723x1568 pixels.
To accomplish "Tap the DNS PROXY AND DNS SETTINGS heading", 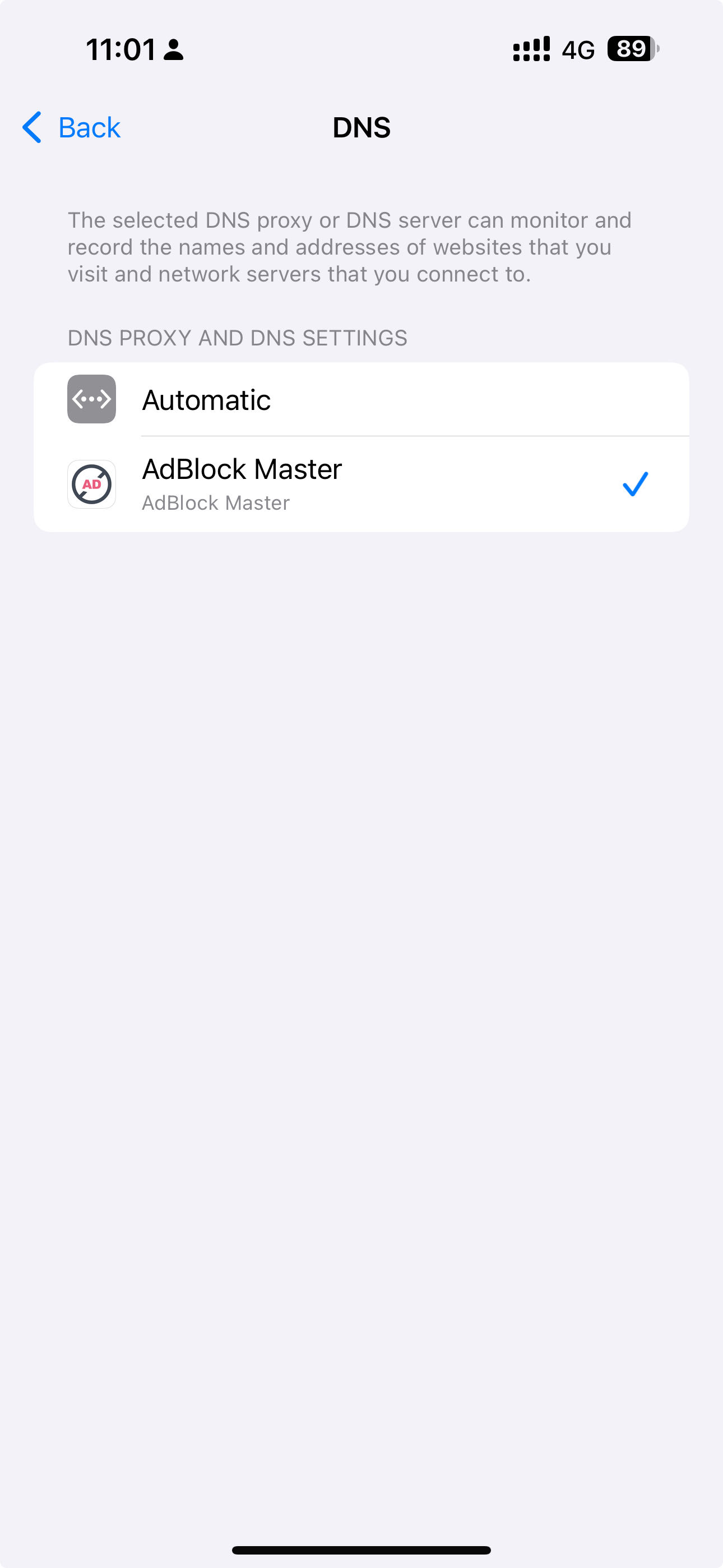I will coord(237,338).
